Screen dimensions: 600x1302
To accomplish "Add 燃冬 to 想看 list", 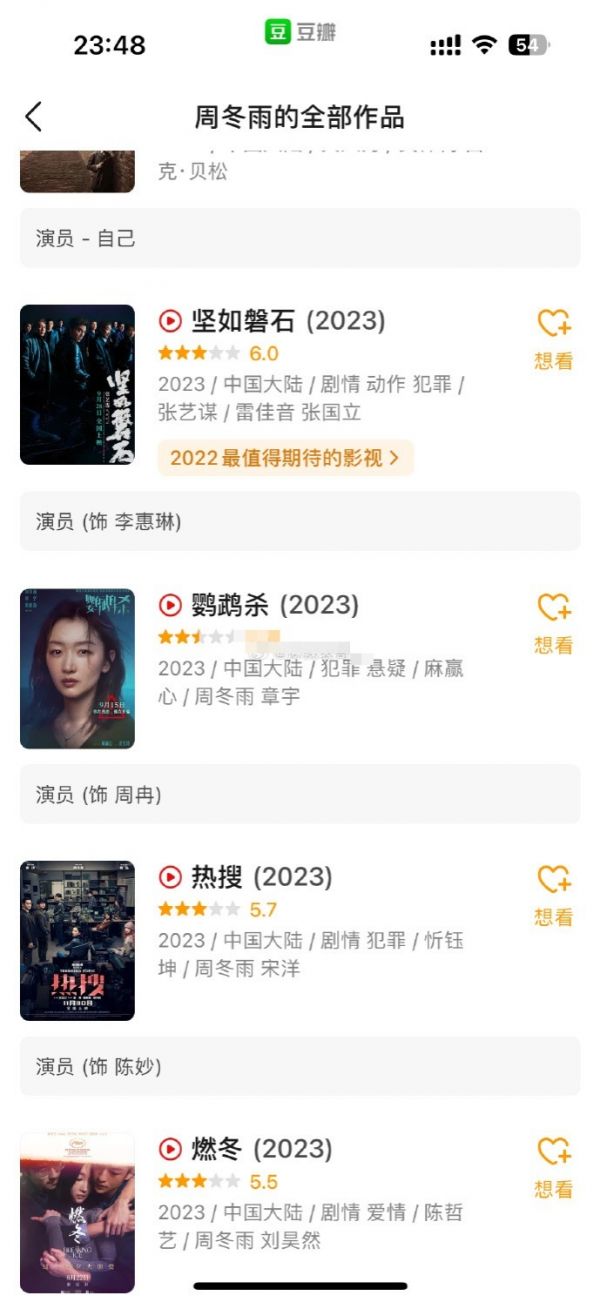I will point(553,1166).
